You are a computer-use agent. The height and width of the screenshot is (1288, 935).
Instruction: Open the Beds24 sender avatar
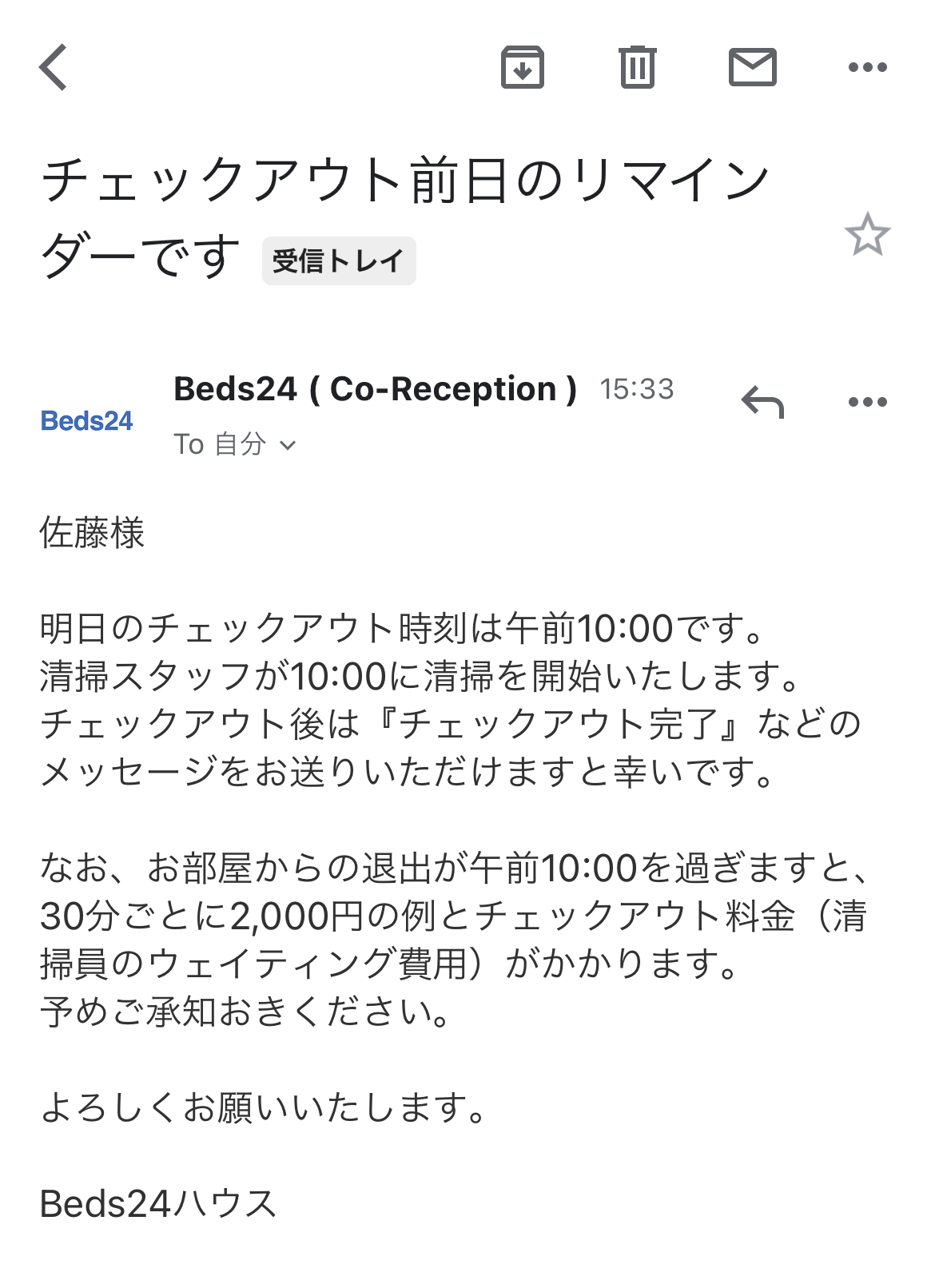tap(87, 421)
